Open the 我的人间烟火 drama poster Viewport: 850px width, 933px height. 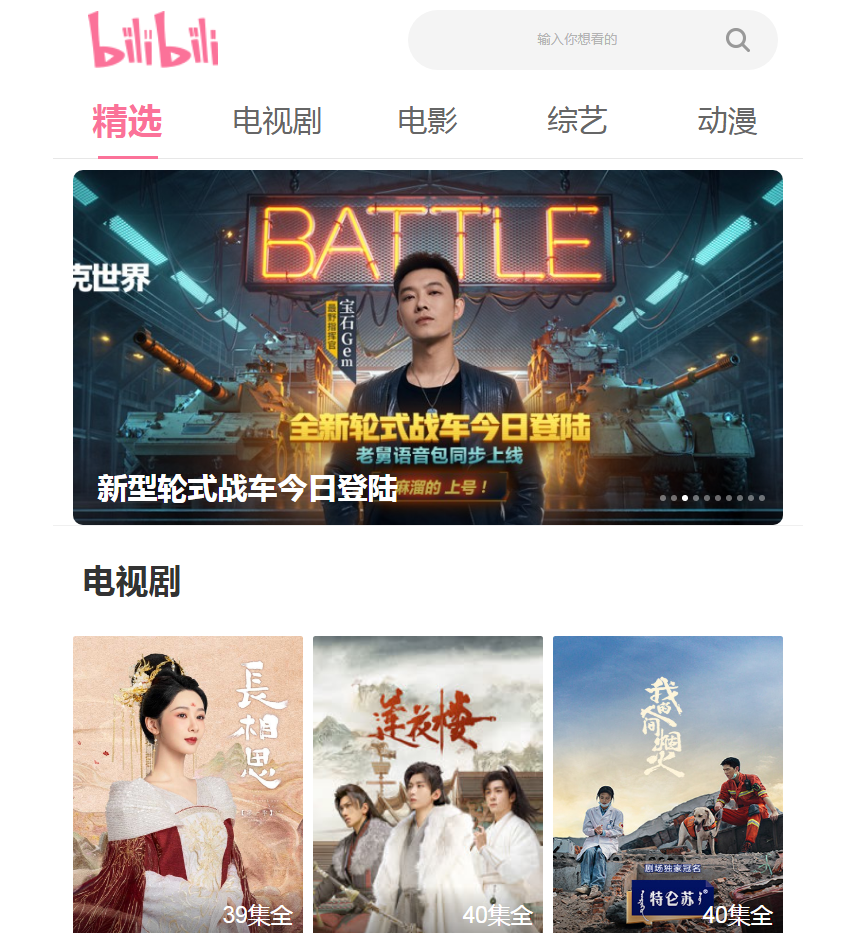coord(668,784)
